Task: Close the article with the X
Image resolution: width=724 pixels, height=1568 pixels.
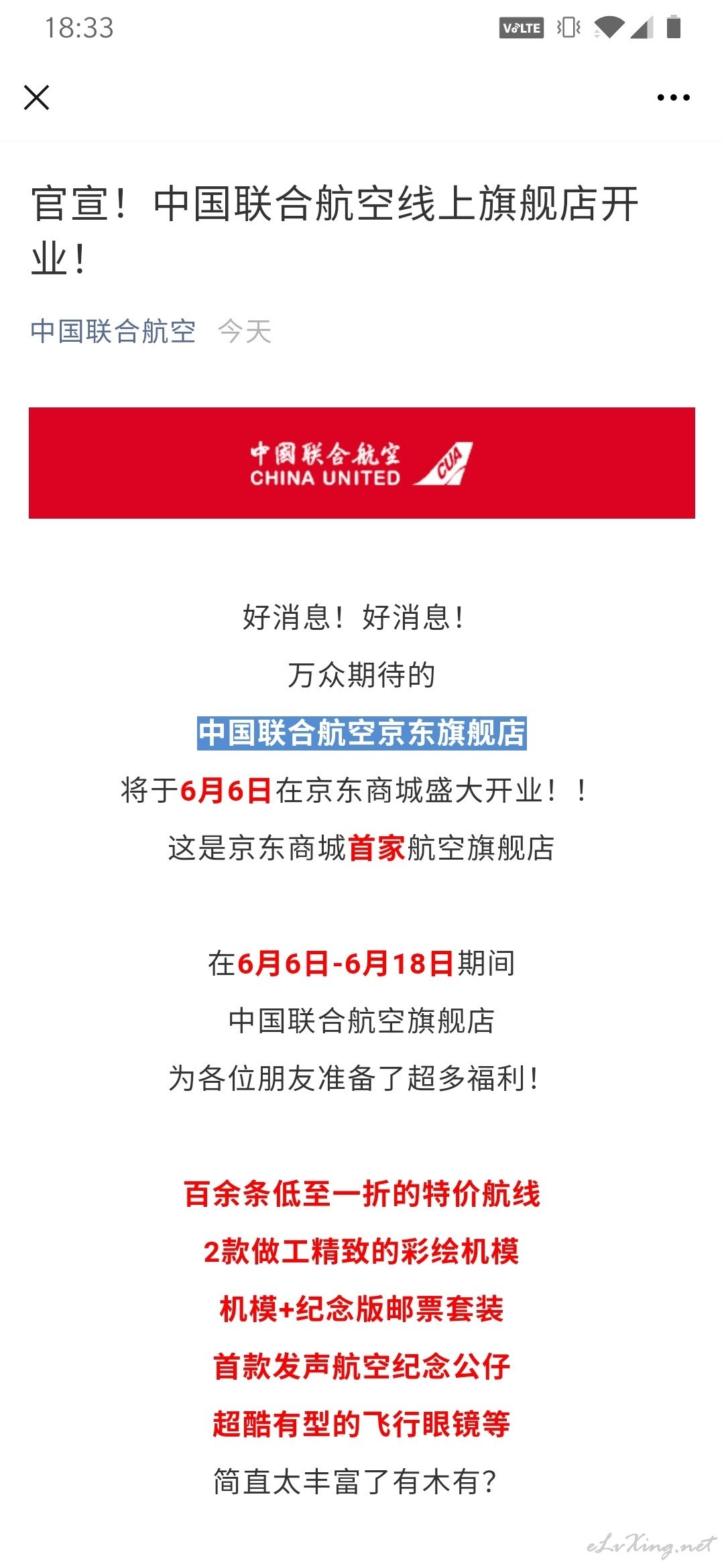Action: (36, 97)
